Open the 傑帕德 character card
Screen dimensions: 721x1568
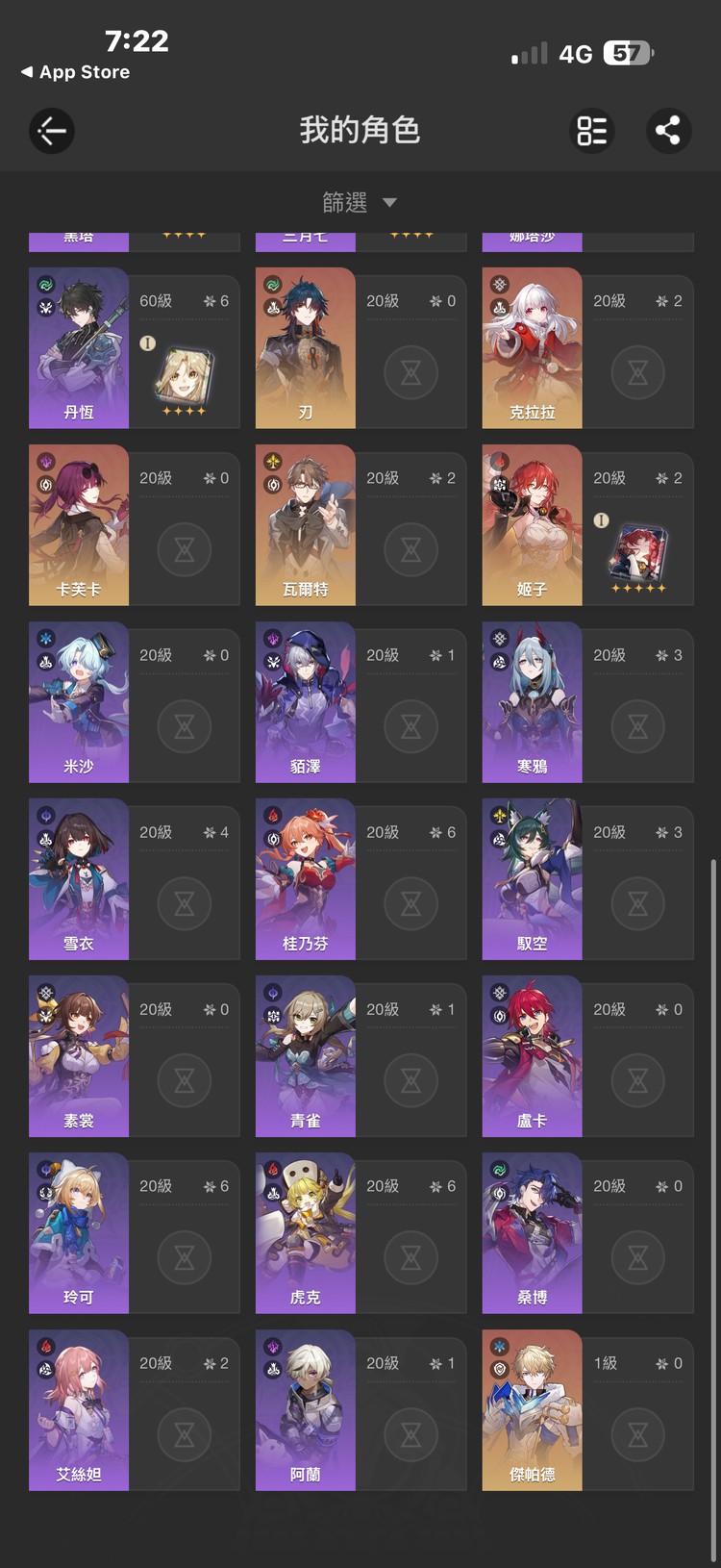(x=587, y=1410)
